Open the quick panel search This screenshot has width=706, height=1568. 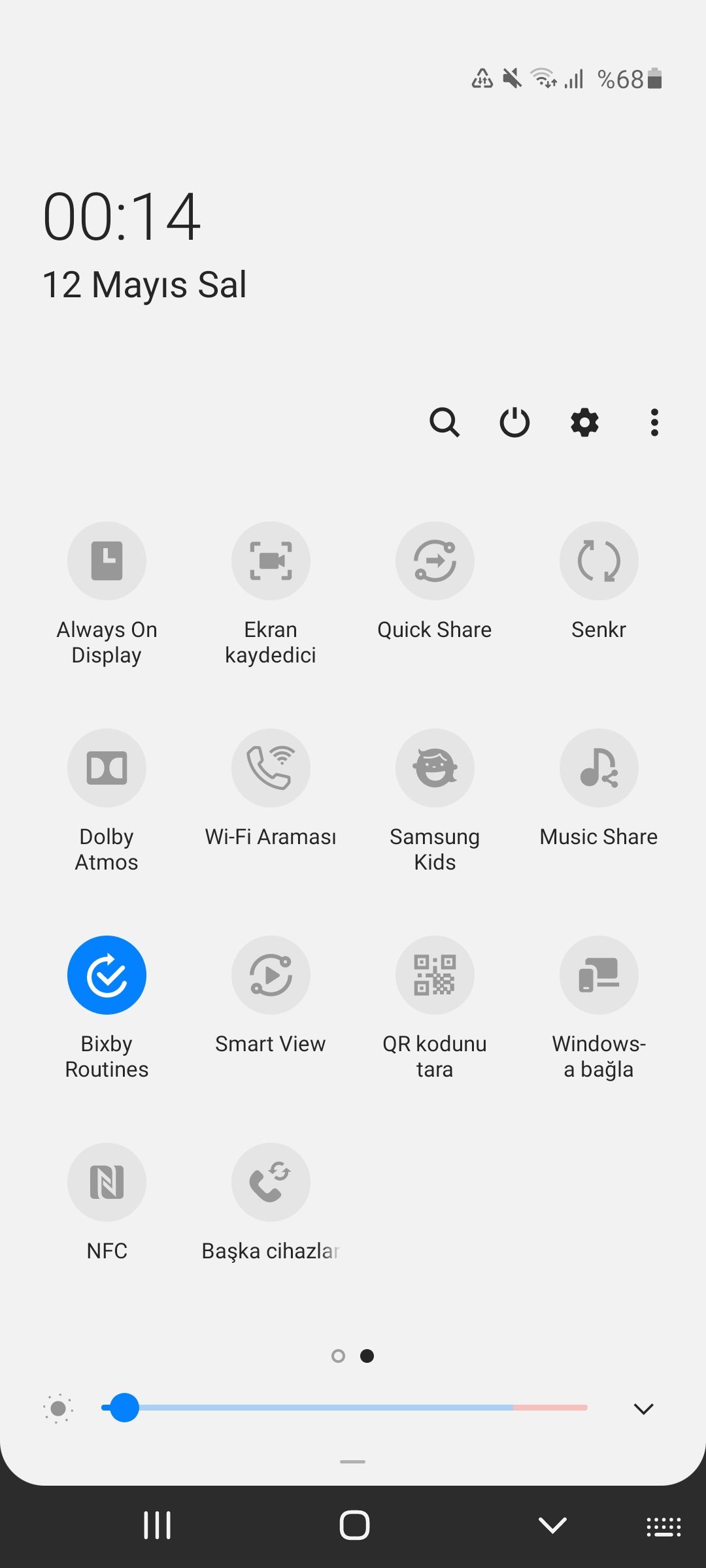click(x=445, y=422)
